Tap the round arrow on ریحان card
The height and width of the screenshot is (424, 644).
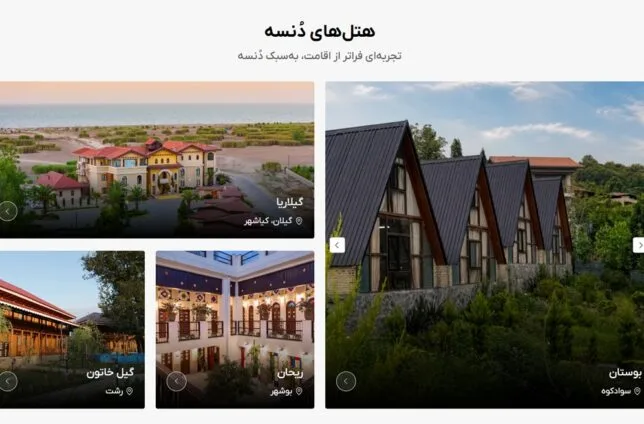click(177, 381)
